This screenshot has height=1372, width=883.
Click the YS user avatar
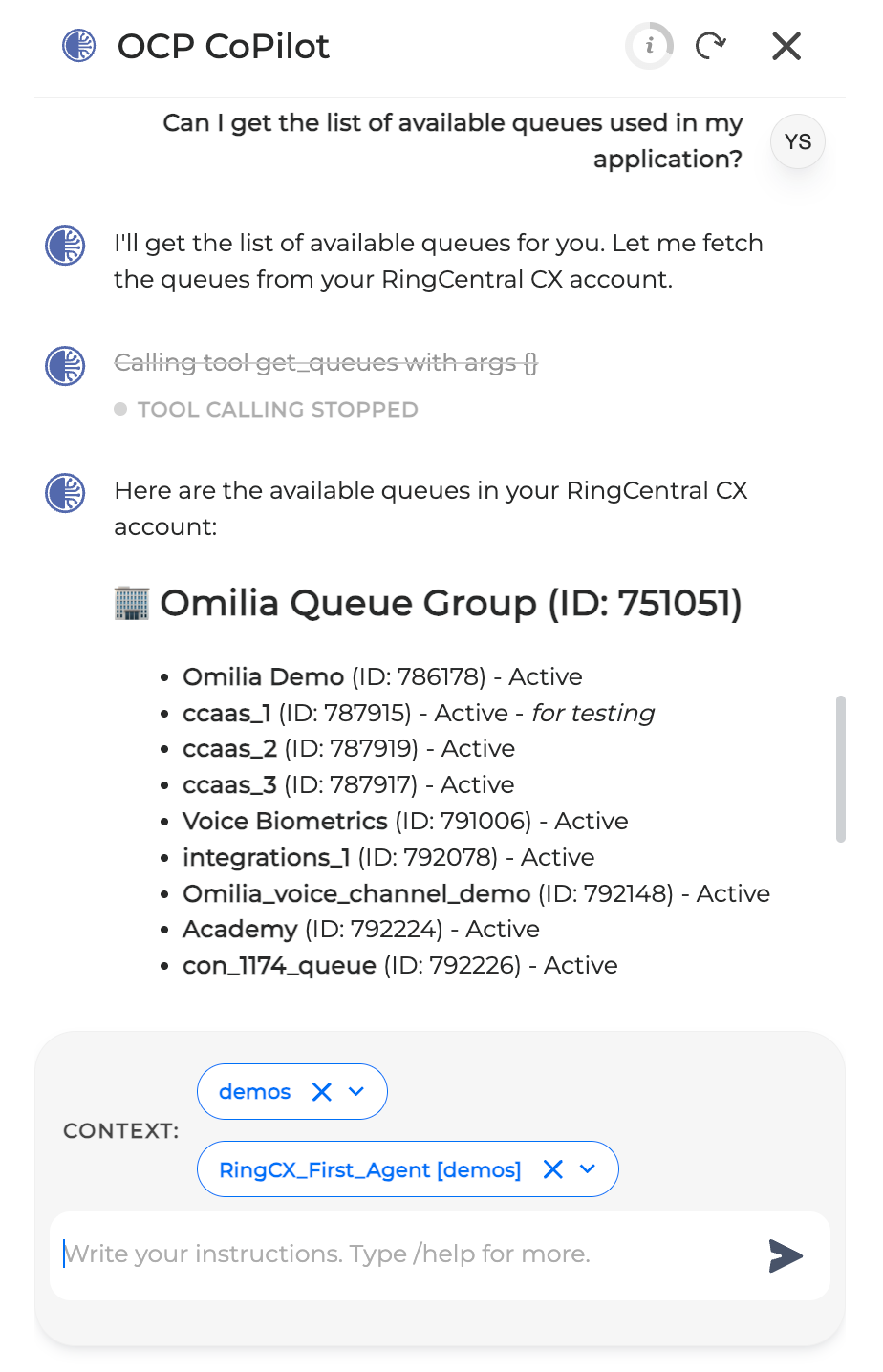pos(797,140)
